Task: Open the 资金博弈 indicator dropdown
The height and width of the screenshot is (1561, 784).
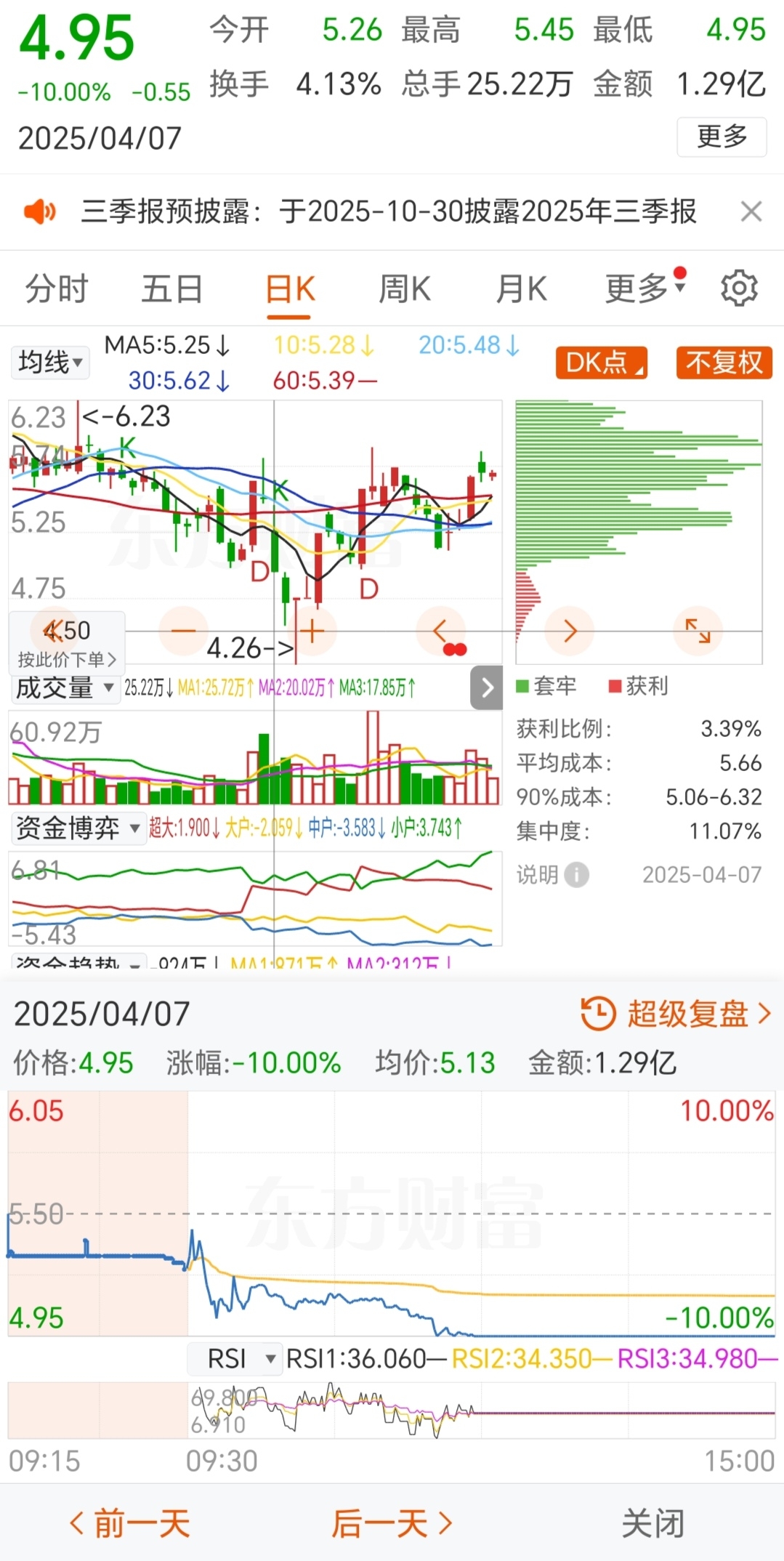Action: click(x=78, y=828)
